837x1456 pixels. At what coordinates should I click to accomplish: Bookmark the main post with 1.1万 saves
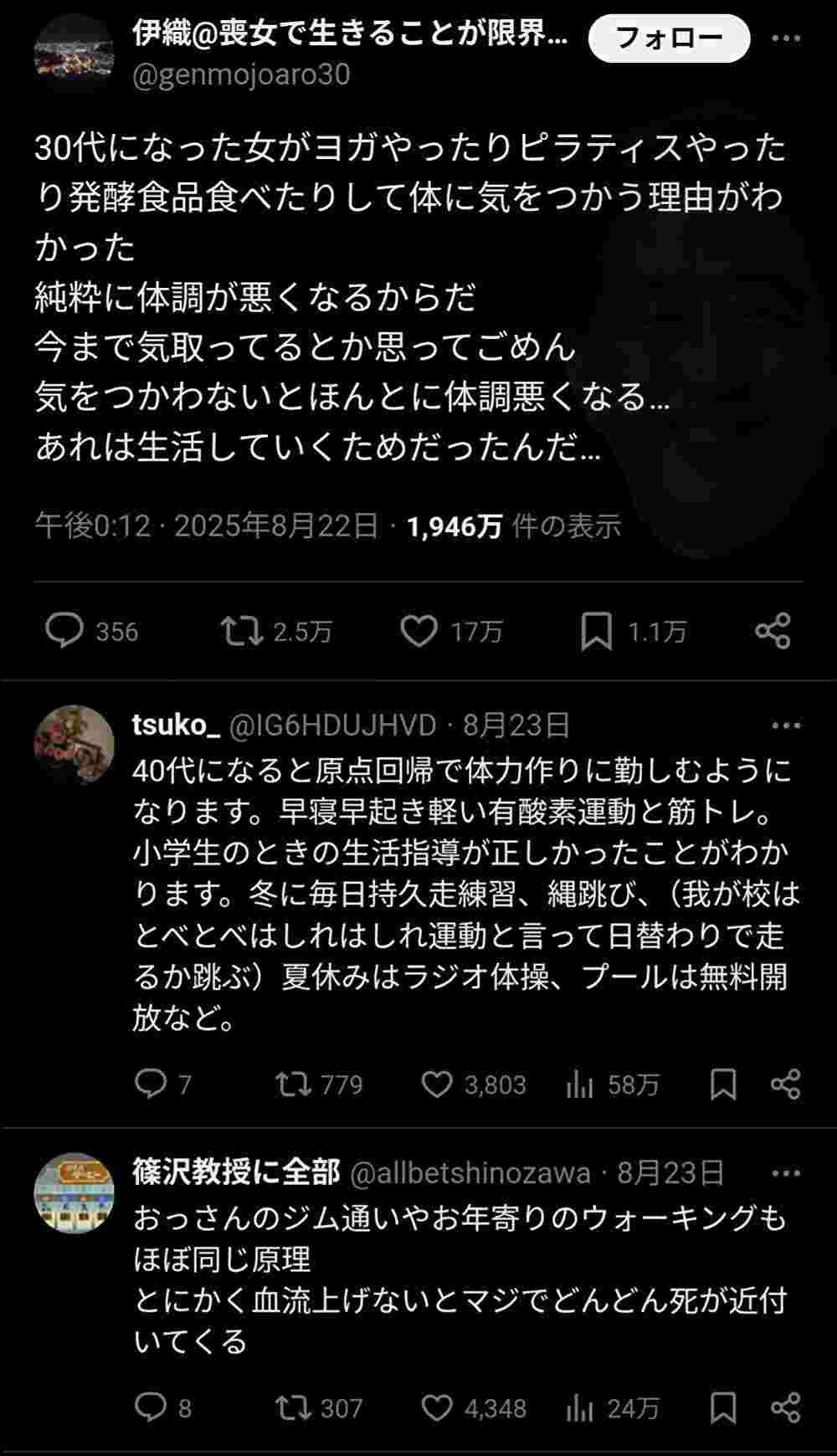click(596, 631)
